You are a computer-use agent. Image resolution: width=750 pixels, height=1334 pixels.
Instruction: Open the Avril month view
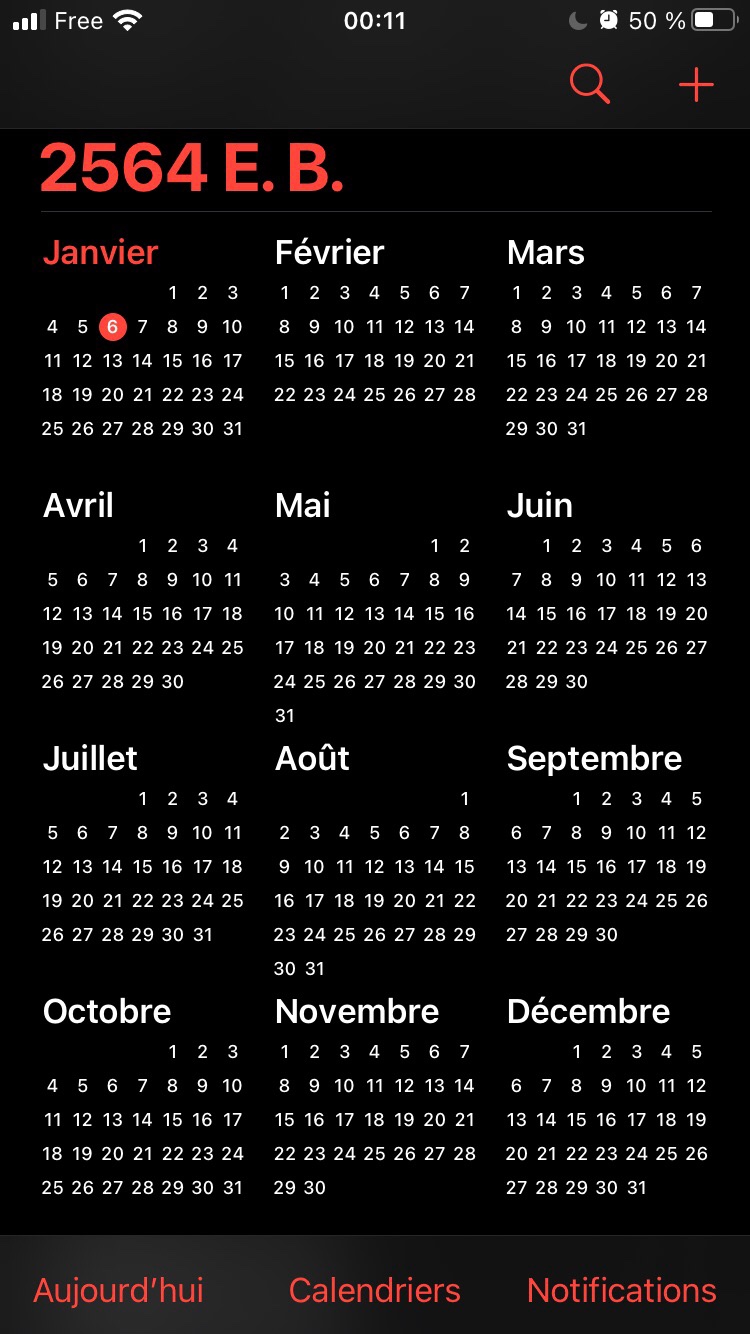pos(143,590)
